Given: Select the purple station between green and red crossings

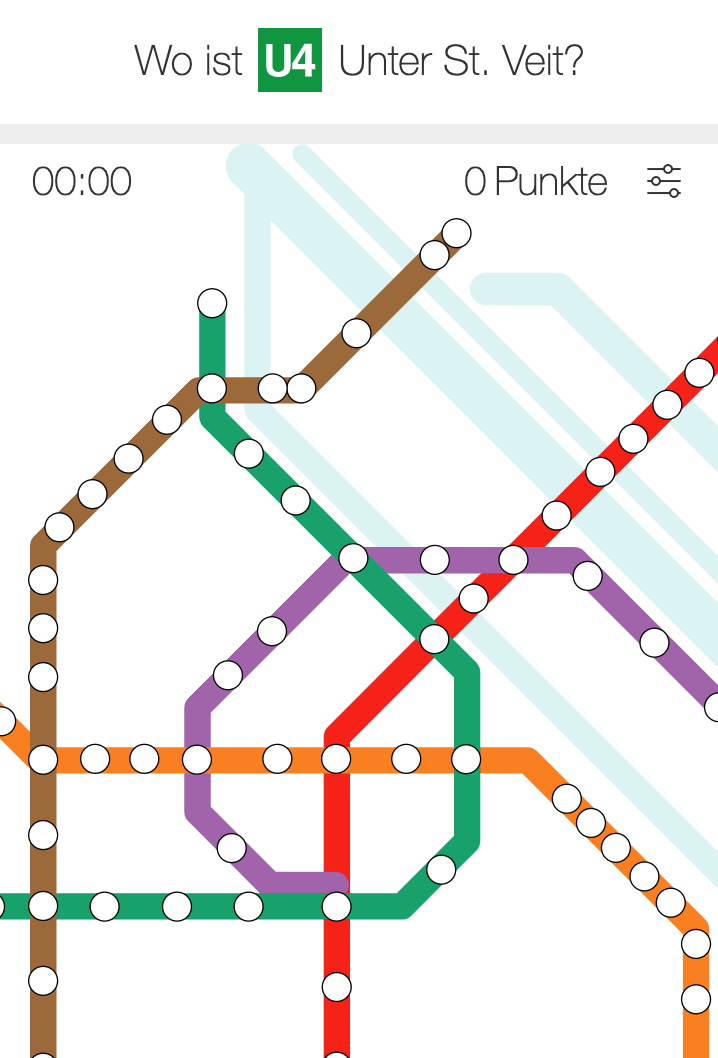Looking at the screenshot, I should 434,559.
